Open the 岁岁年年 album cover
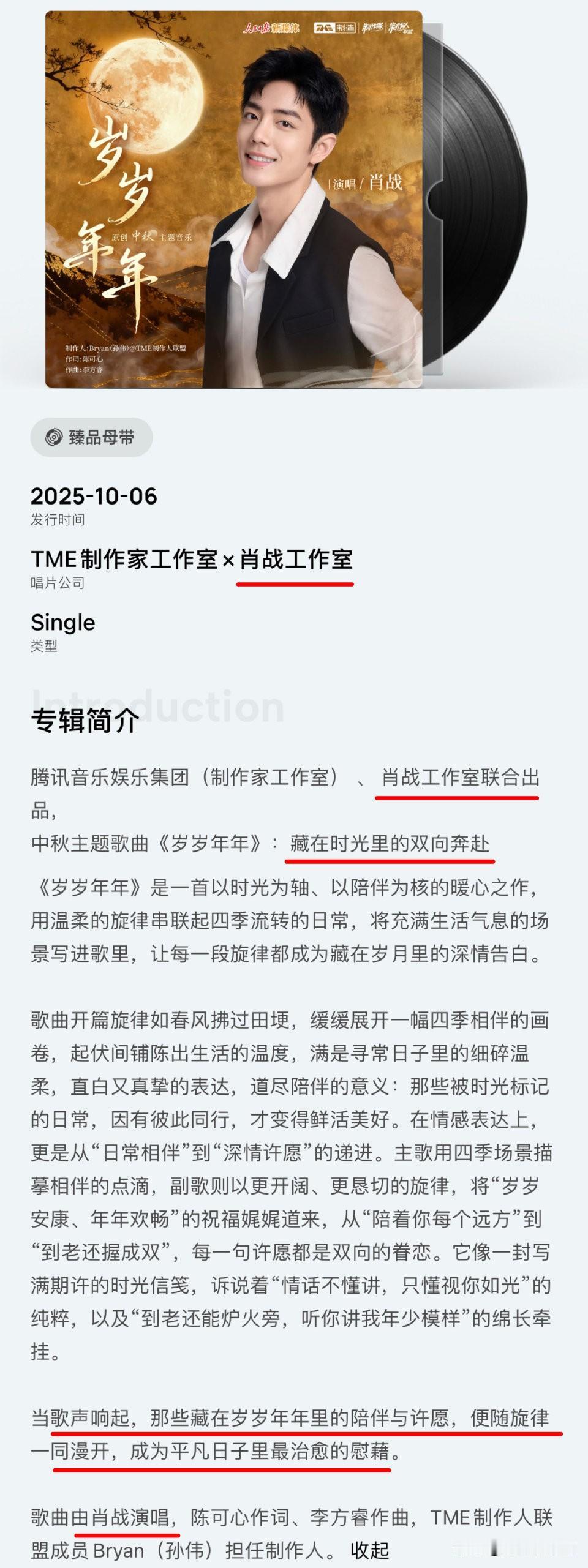Screen dimensions: 588x1568 (233, 199)
